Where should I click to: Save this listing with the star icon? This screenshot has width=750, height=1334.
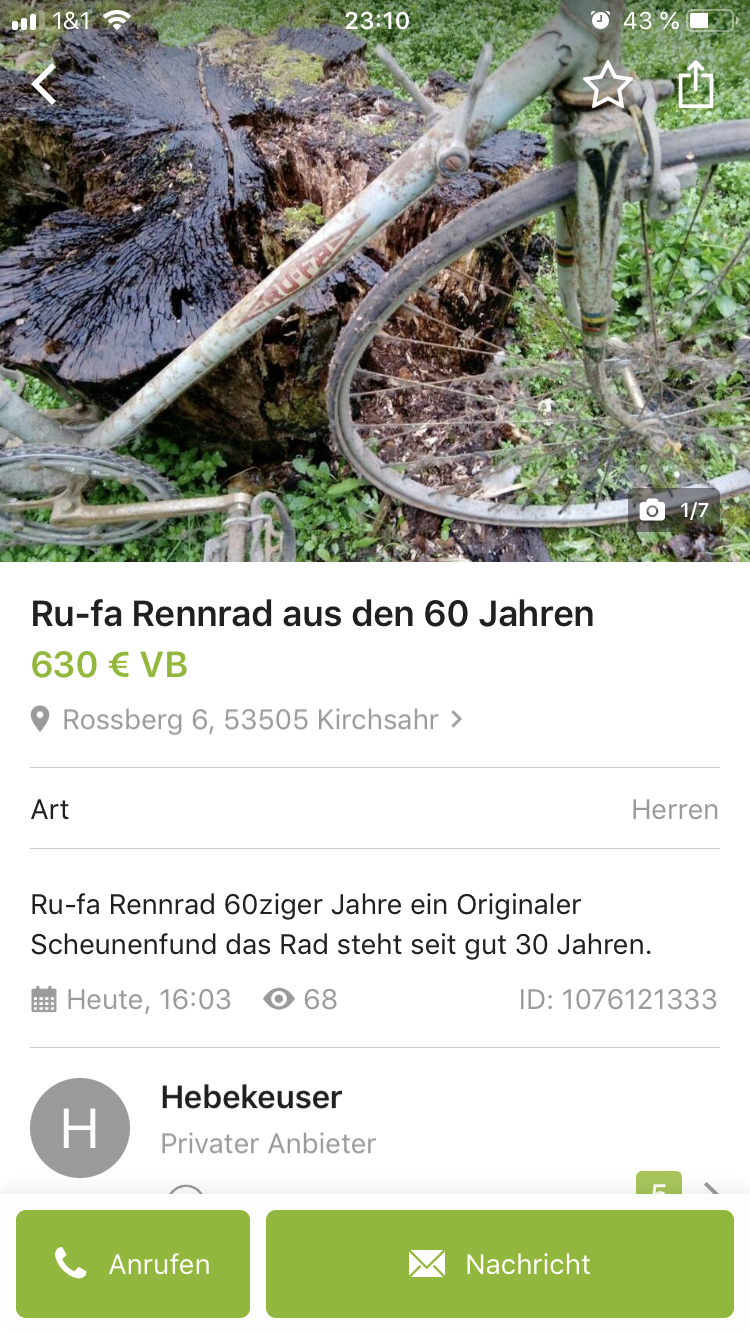608,86
